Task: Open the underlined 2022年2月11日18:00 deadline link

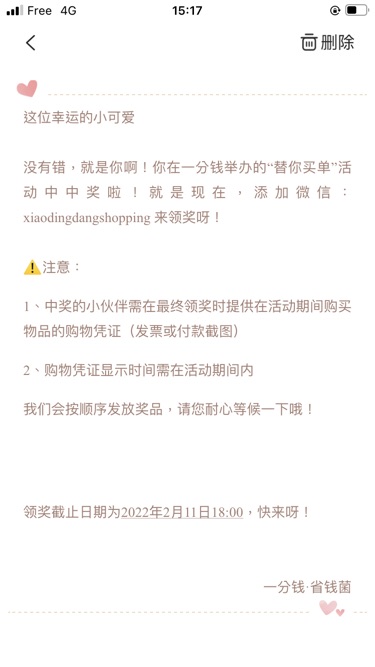Action: (182, 512)
